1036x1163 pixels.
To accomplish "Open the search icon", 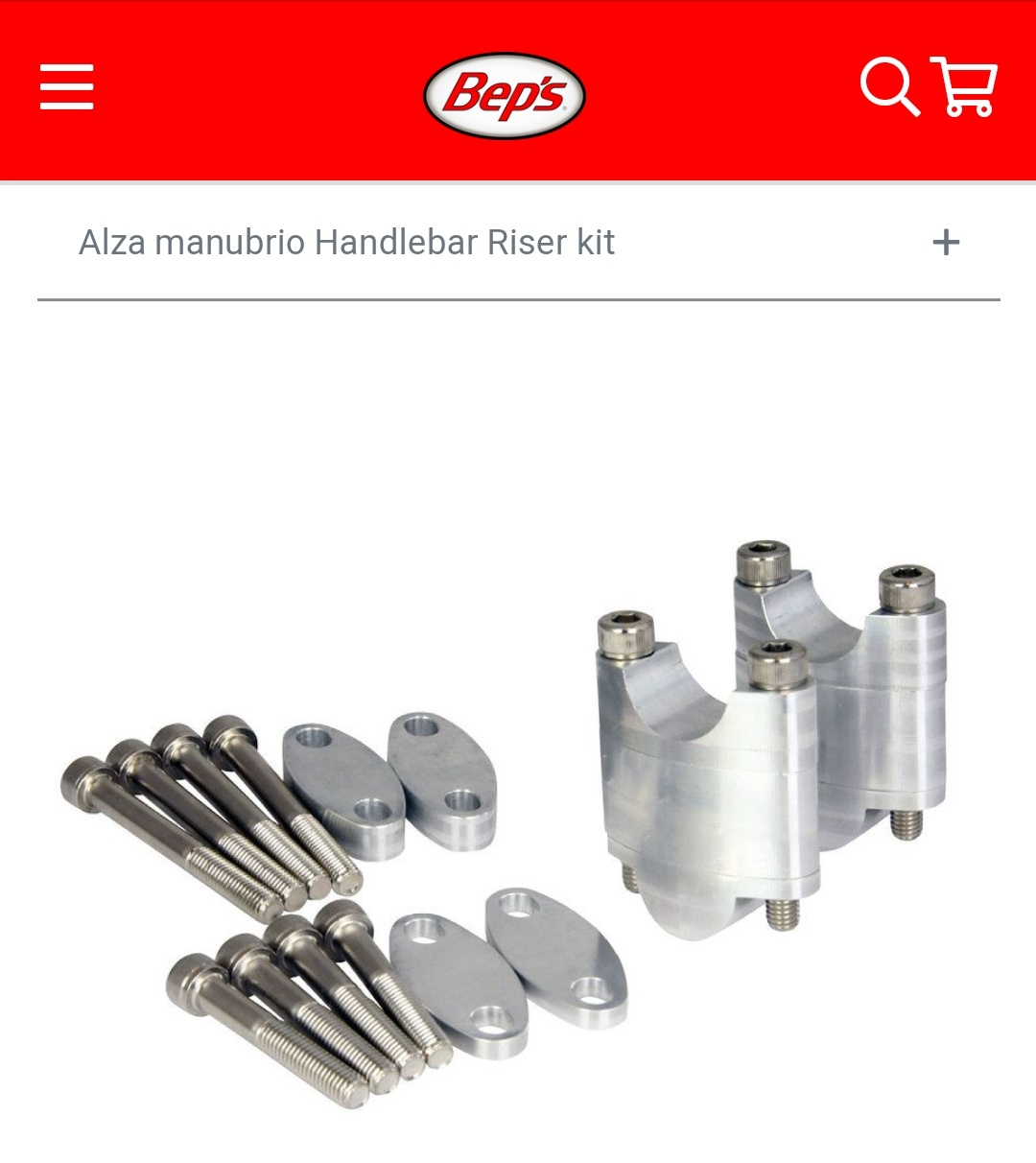I will [889, 87].
